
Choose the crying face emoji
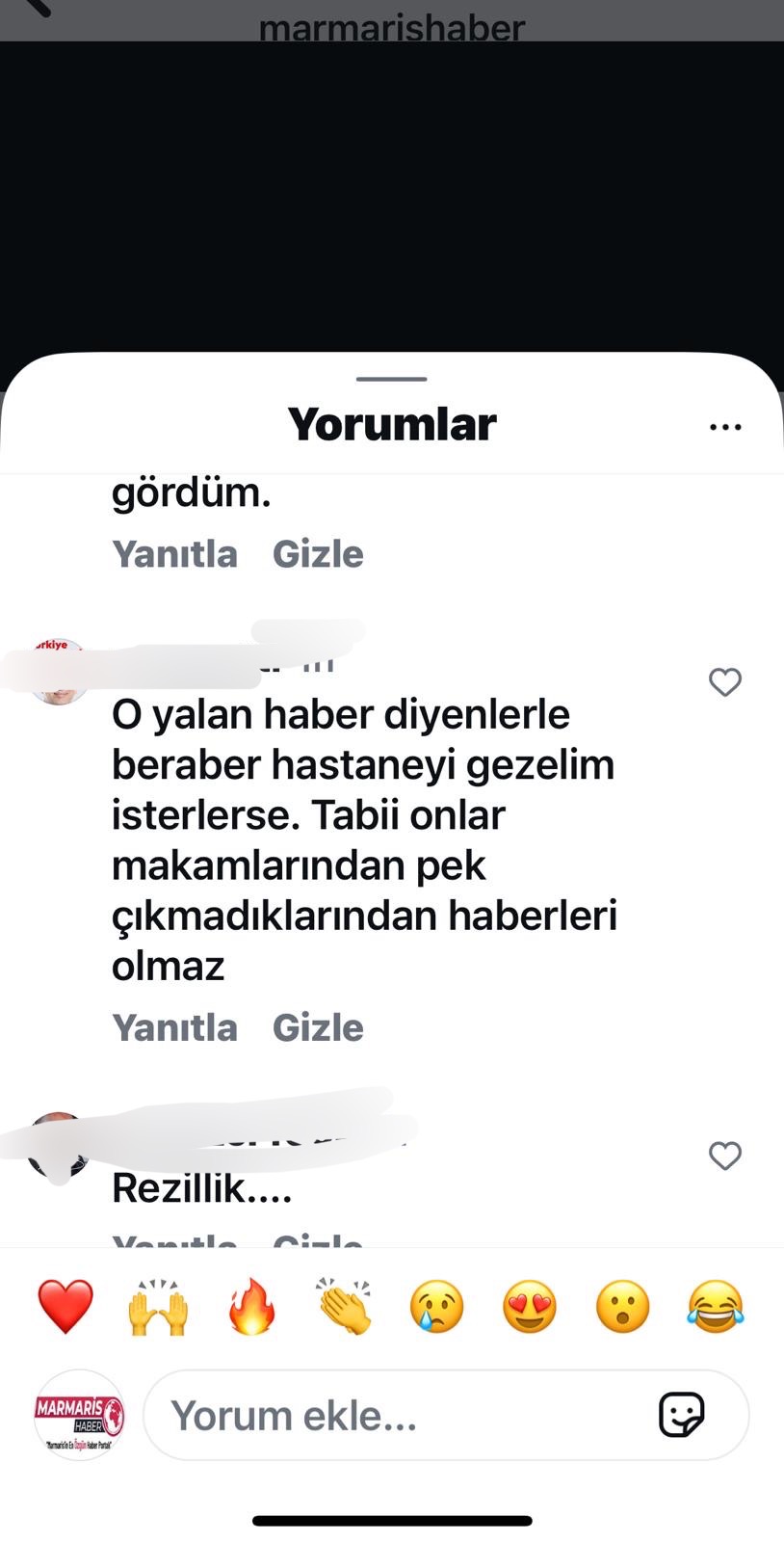tap(437, 1307)
